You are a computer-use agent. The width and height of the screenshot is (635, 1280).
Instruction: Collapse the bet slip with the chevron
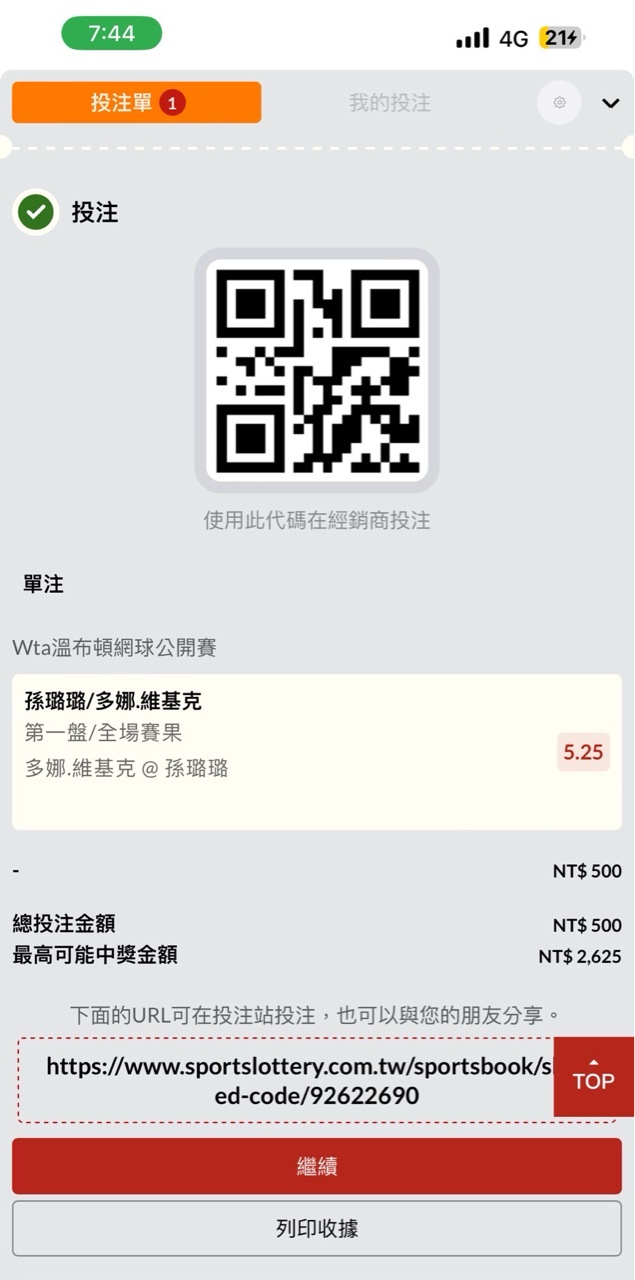click(x=610, y=103)
